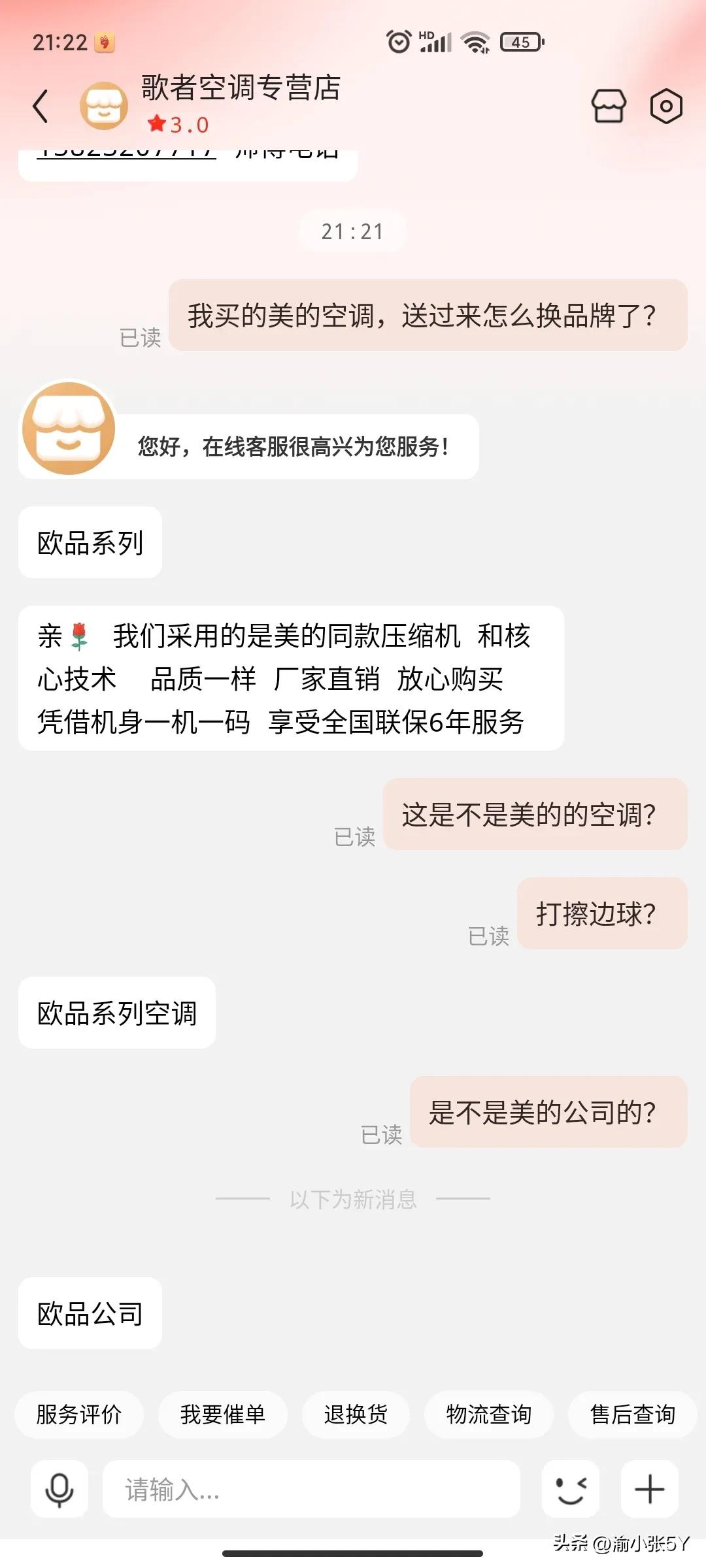
Task: Tap the battery indicator in status bar
Action: click(520, 42)
